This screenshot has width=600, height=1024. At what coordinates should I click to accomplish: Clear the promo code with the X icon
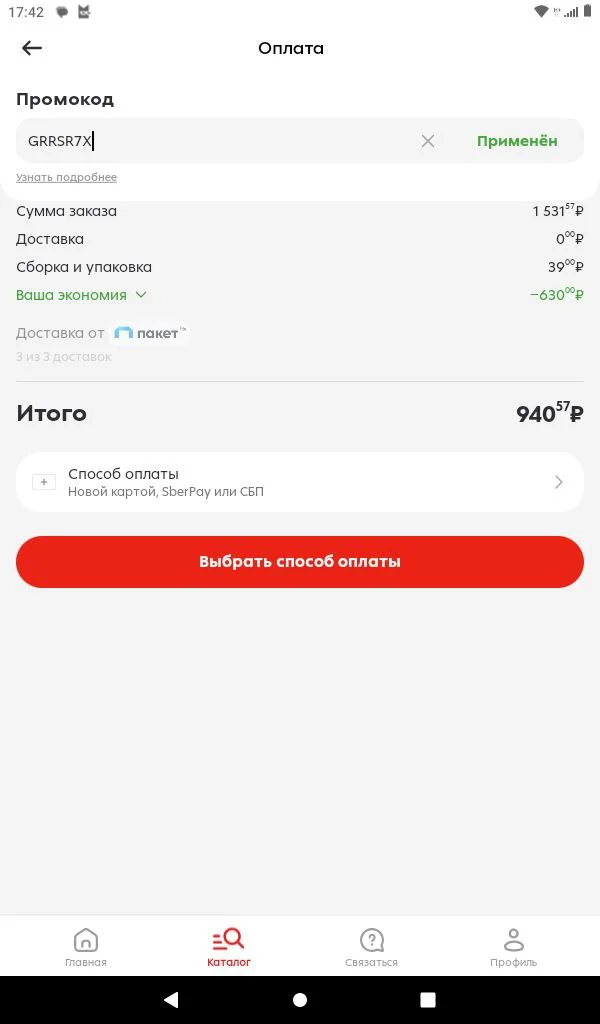[x=428, y=140]
